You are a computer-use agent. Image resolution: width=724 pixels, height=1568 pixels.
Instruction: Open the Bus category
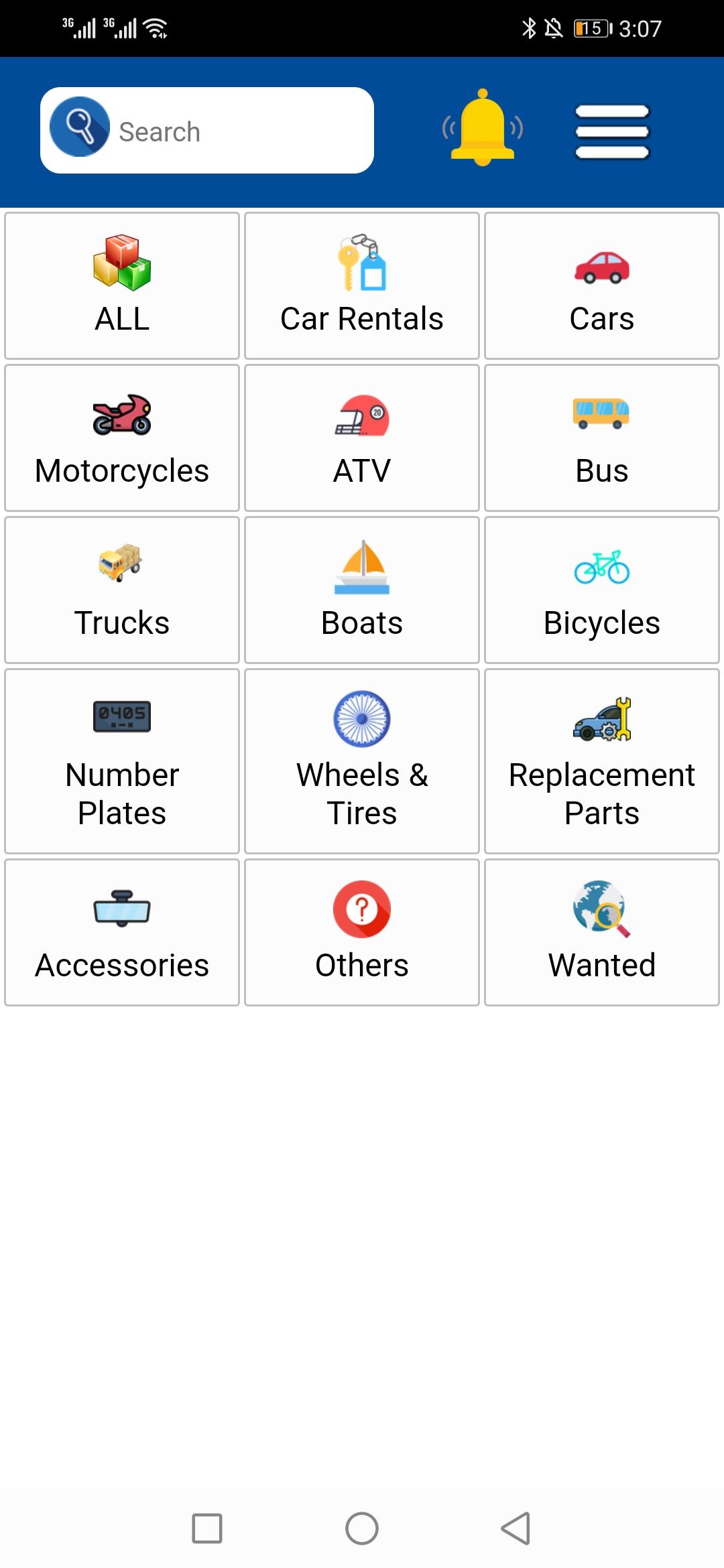602,438
